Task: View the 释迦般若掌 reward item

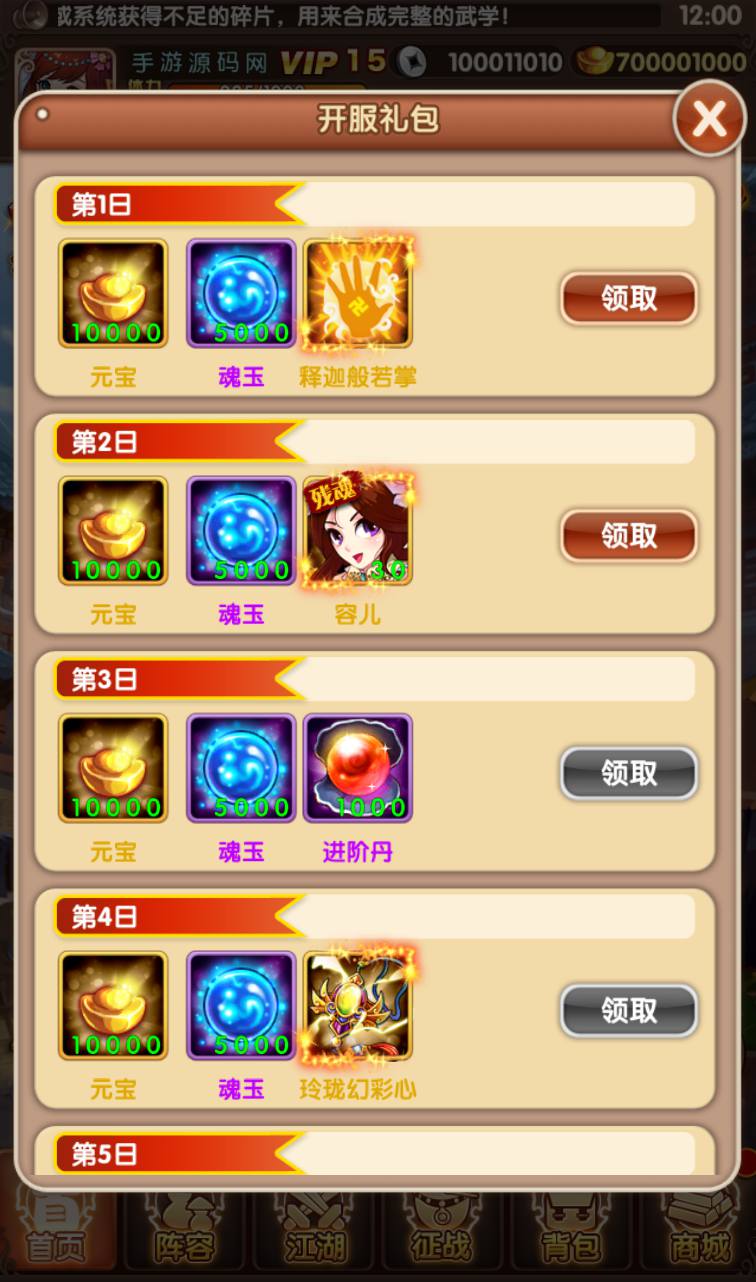Action: tap(358, 293)
